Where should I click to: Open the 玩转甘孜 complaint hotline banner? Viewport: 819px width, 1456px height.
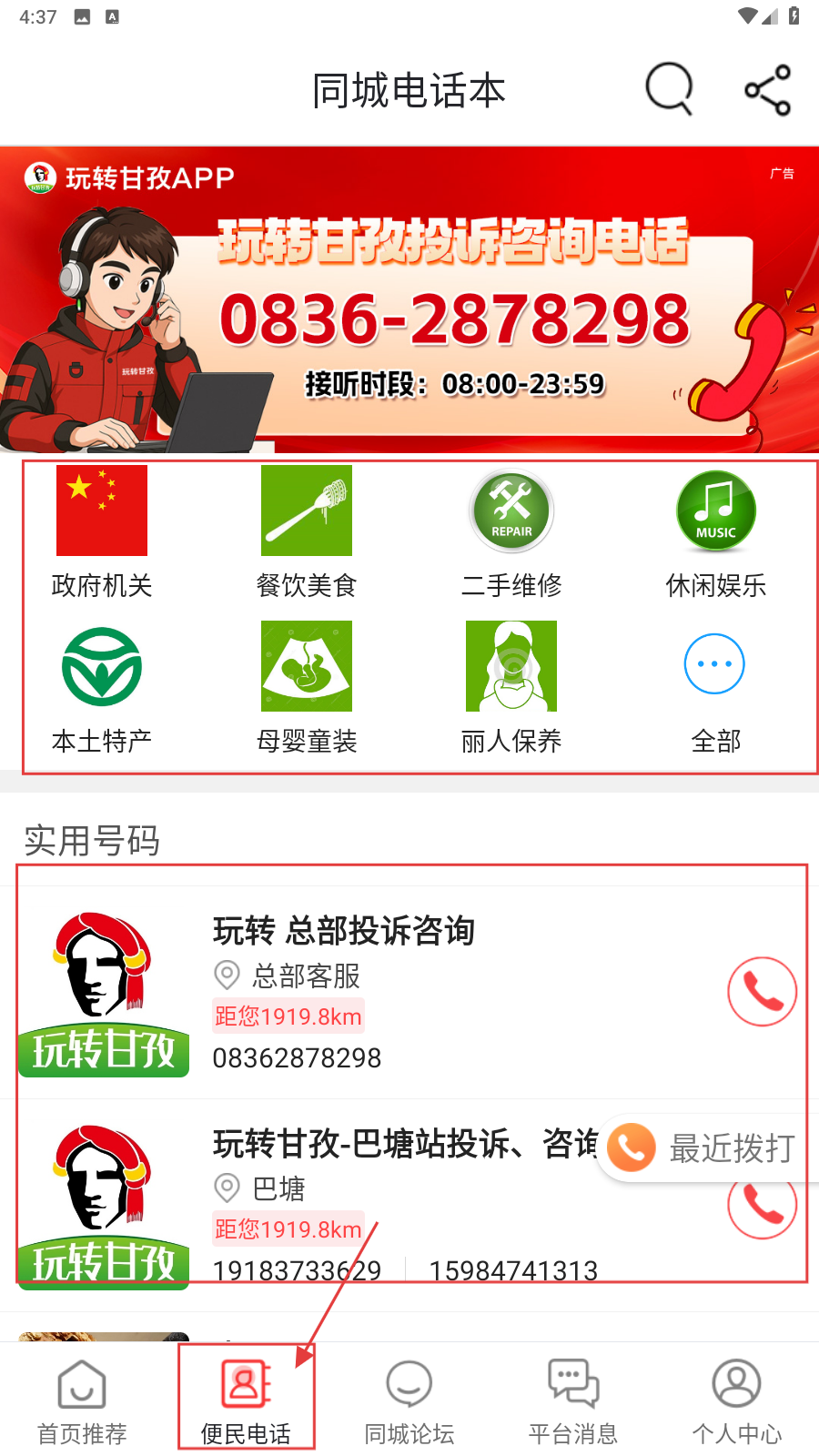point(409,300)
